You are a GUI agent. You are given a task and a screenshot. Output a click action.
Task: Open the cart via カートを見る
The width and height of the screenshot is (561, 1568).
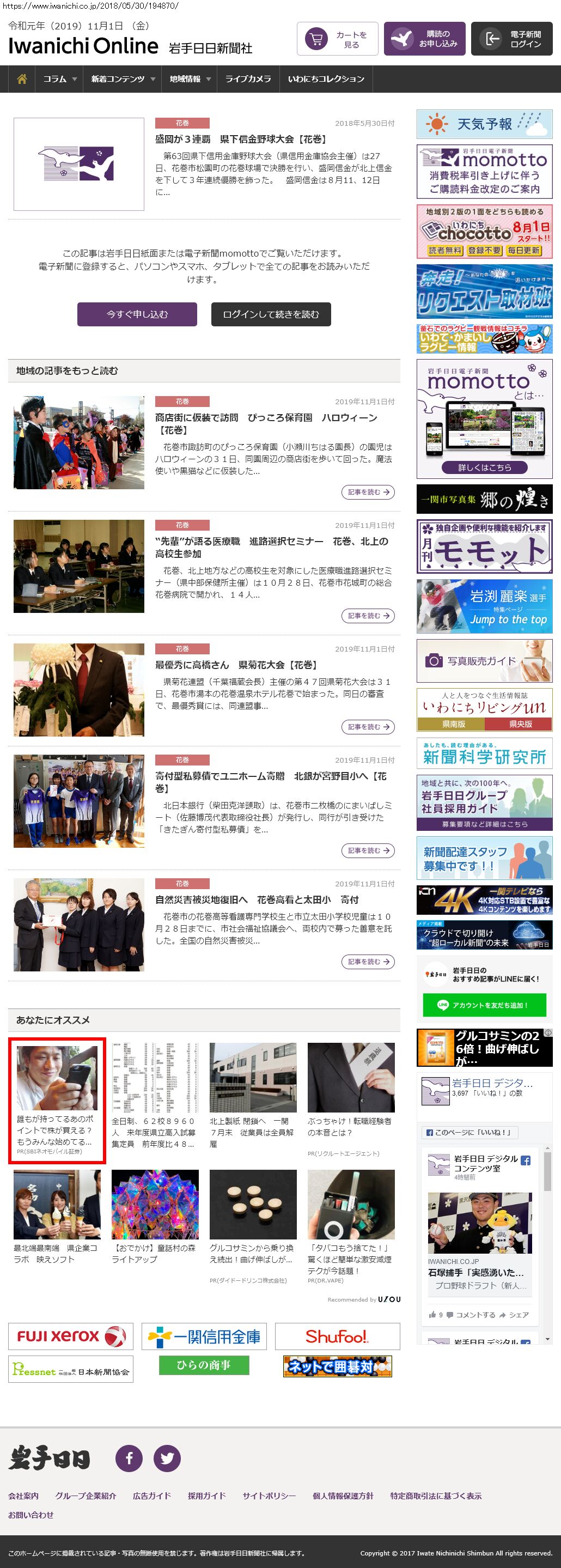(338, 39)
